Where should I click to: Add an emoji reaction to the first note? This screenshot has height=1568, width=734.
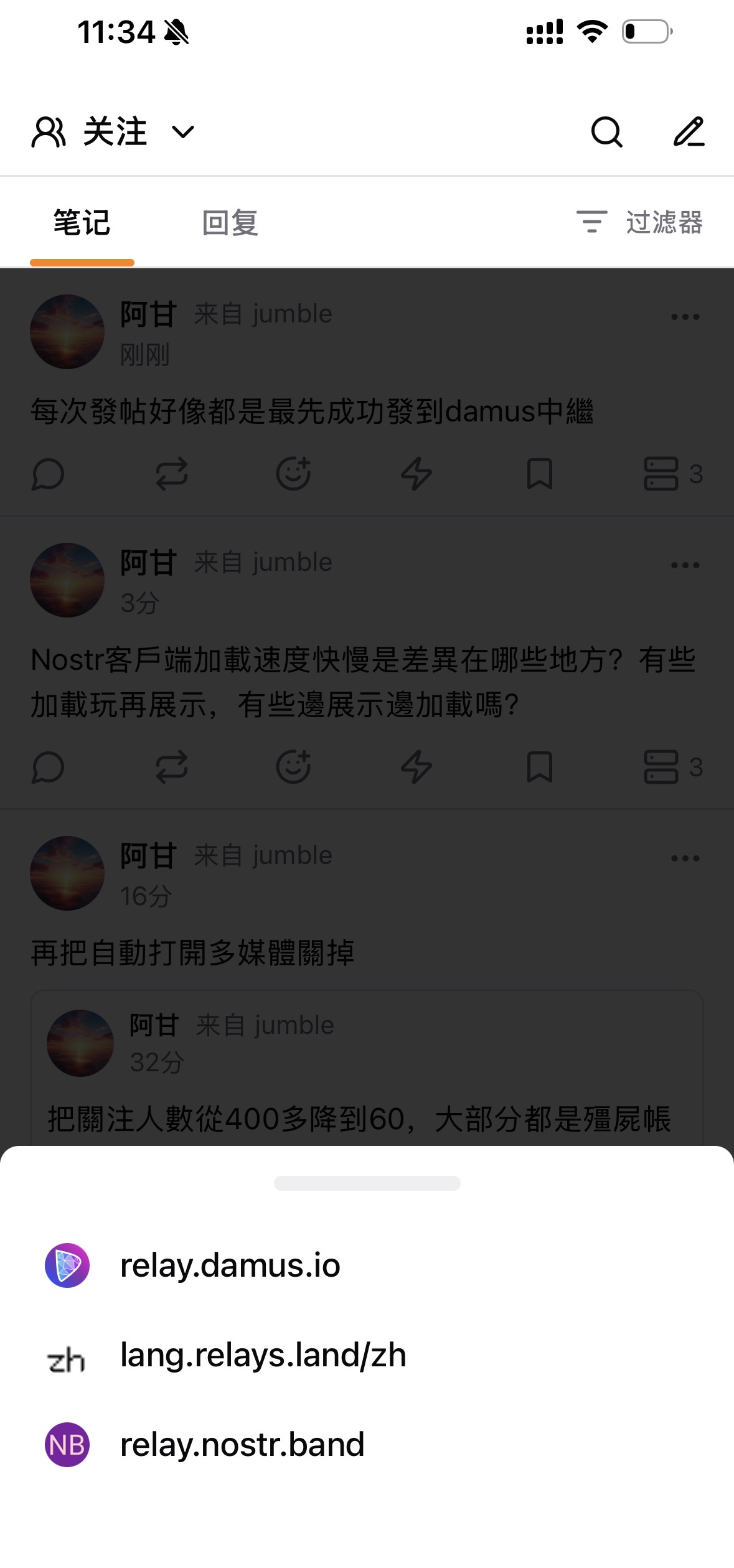coord(294,474)
